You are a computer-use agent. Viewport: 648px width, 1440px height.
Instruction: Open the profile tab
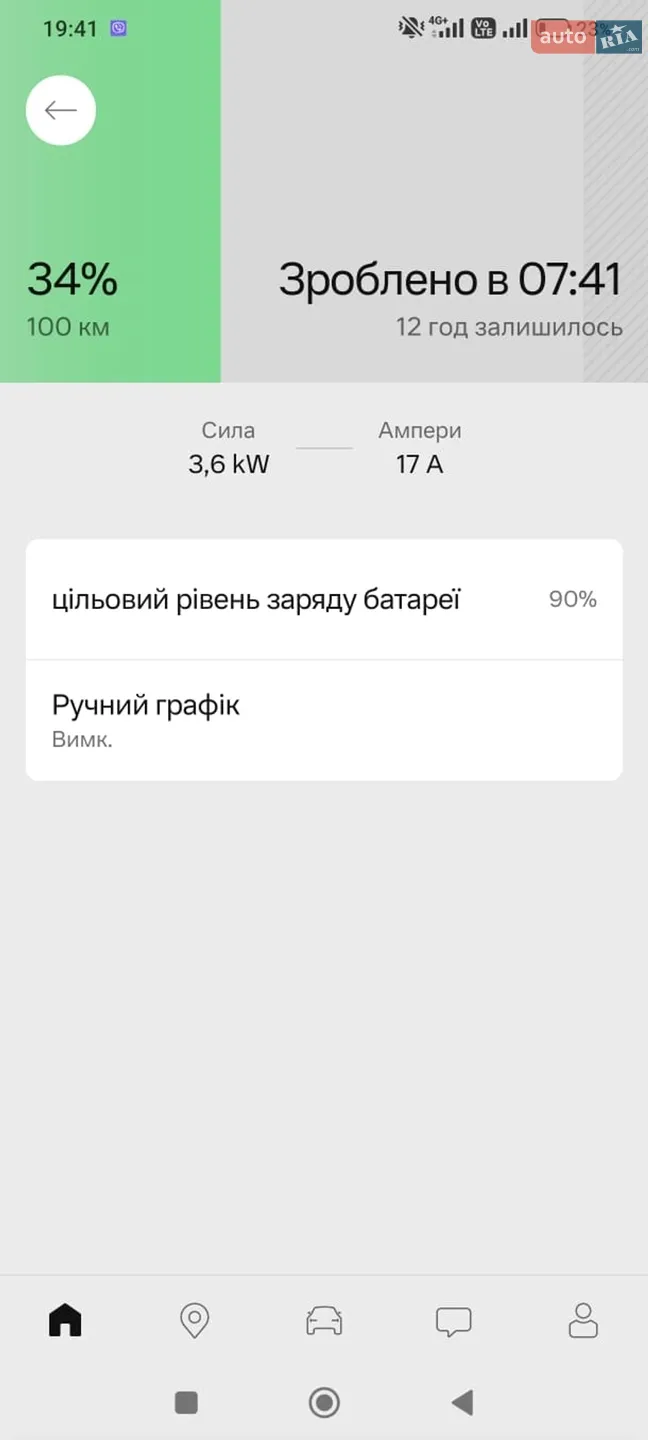click(x=583, y=1321)
